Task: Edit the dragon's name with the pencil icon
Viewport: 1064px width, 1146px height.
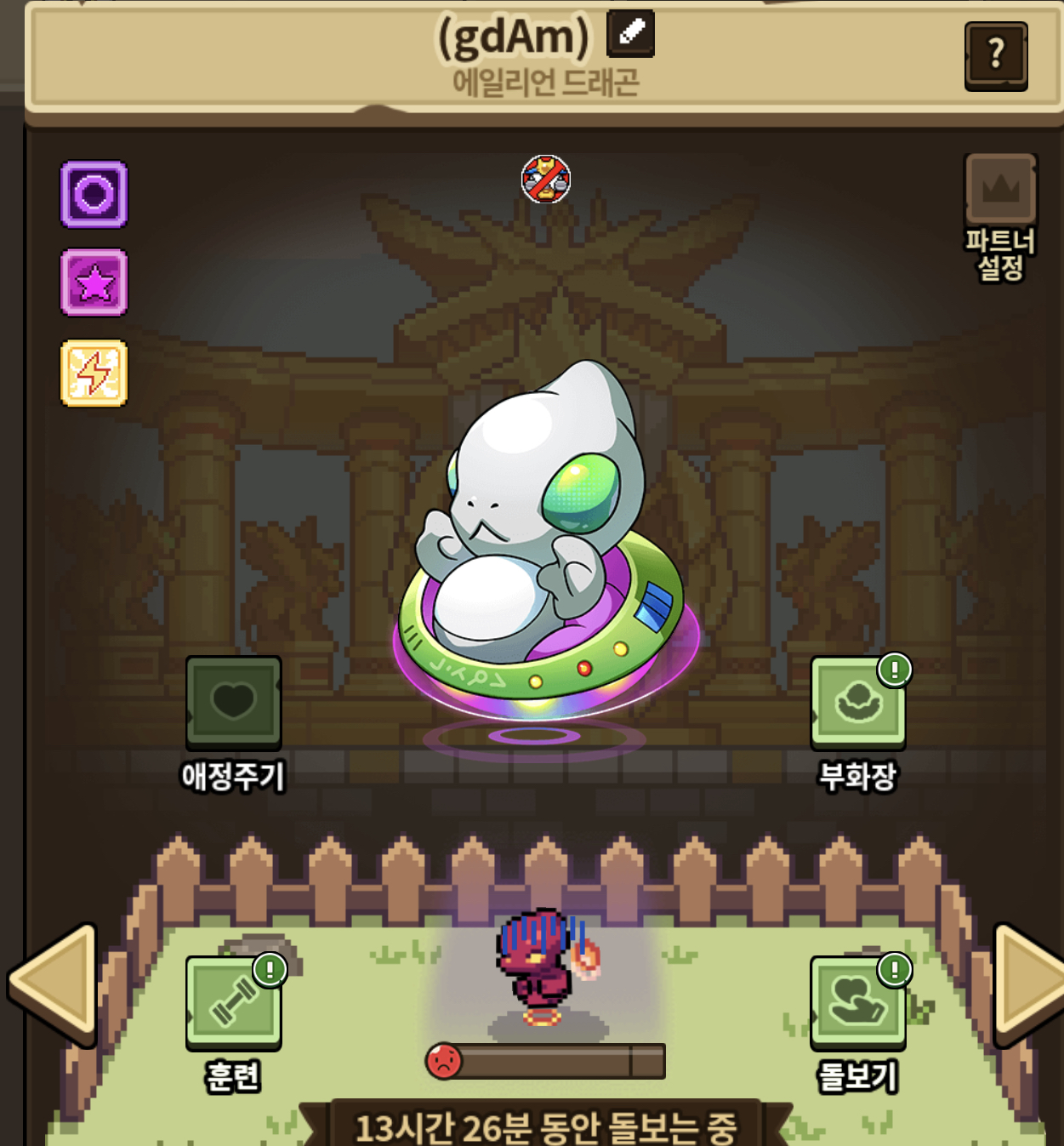Action: point(630,33)
